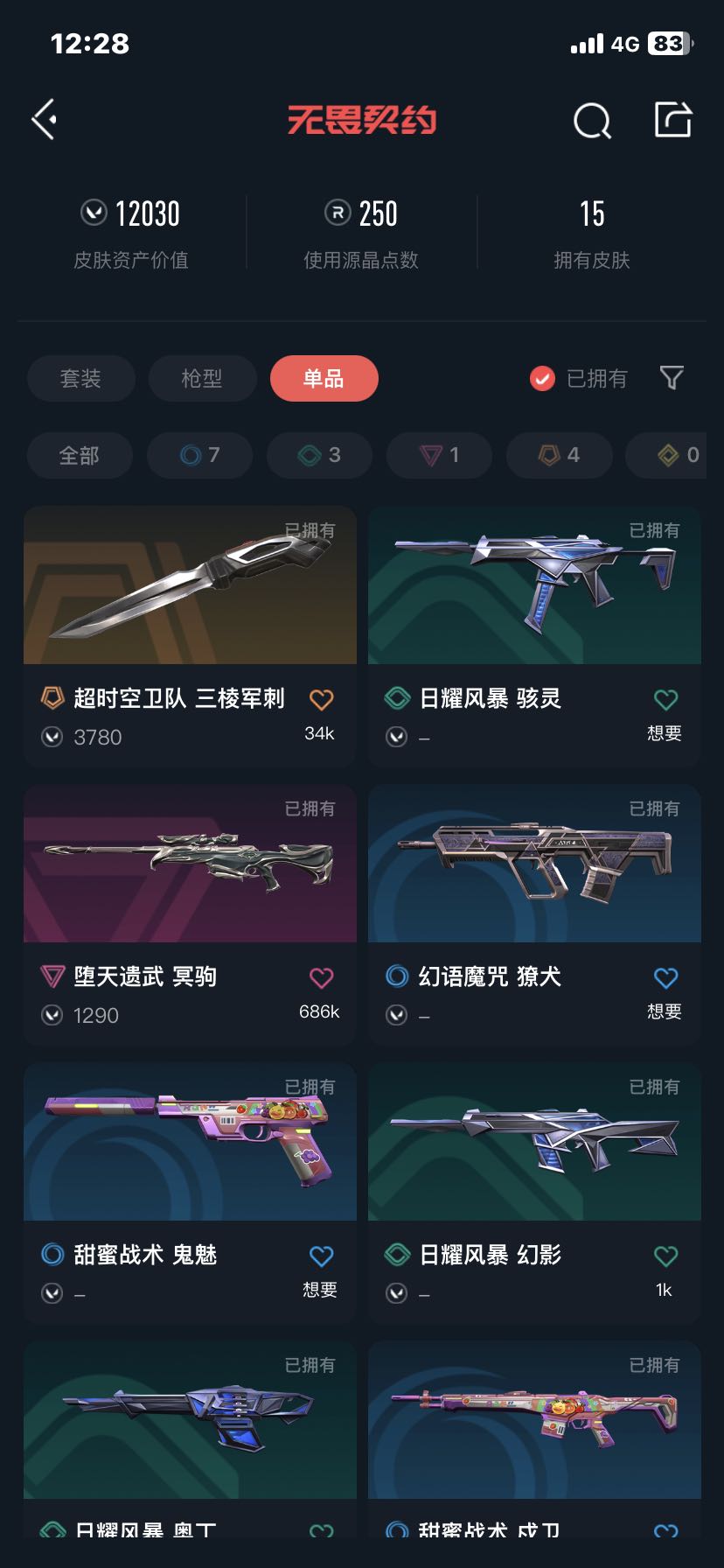724x1568 pixels.
Task: Open the 超时空卫队 三棱军刺 skin card
Action: [190, 636]
